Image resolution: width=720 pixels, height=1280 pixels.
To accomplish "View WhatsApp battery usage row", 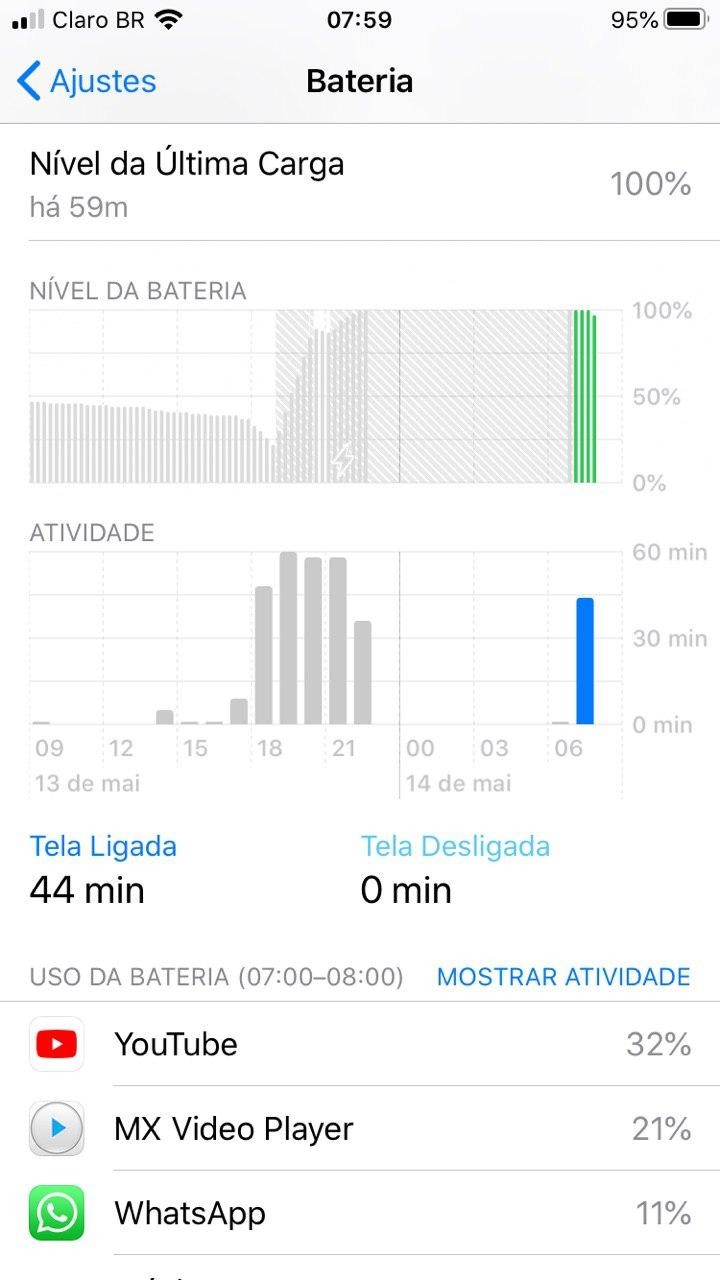I will (x=360, y=1214).
